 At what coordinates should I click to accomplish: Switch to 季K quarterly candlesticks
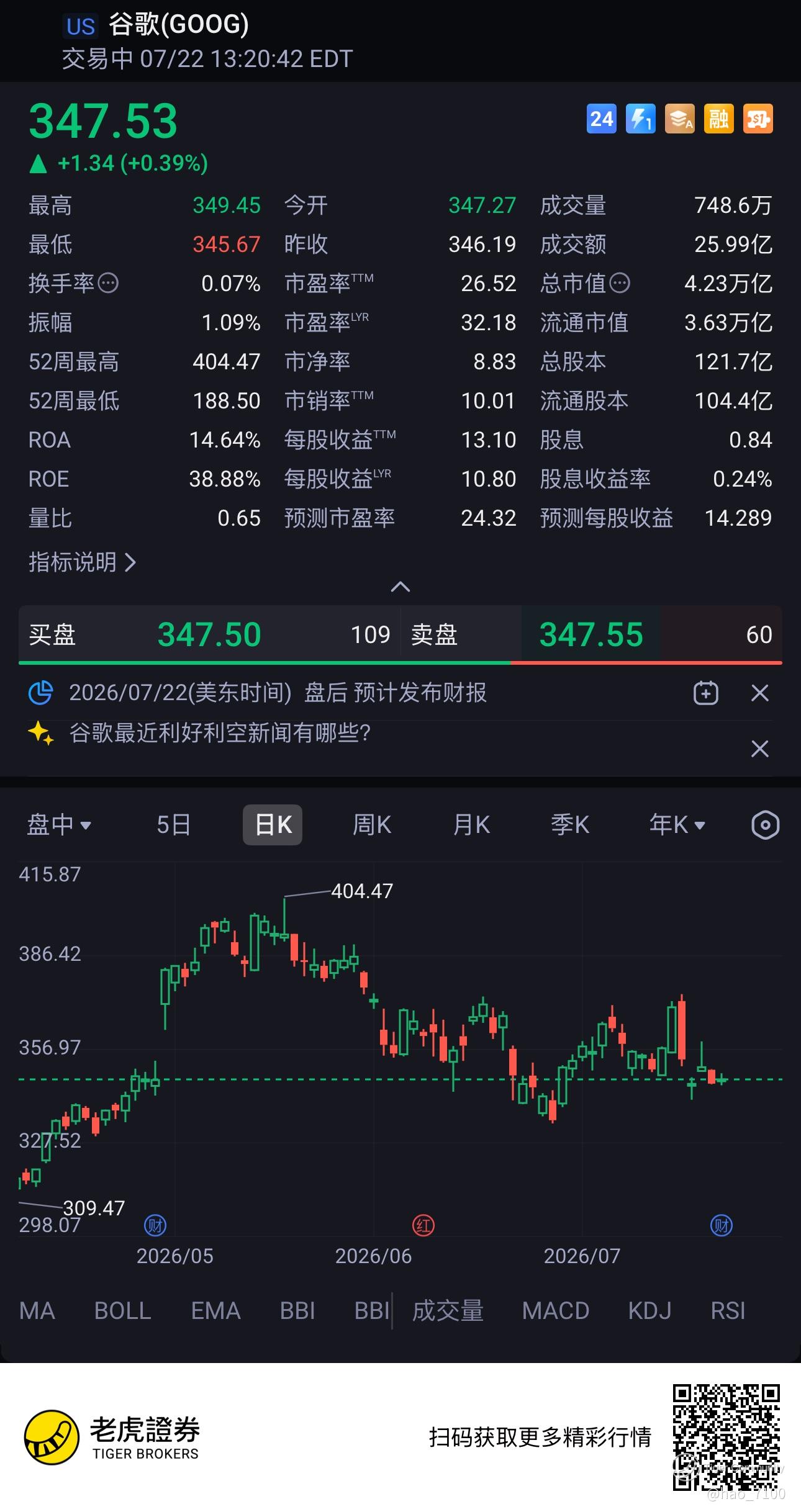[x=570, y=825]
